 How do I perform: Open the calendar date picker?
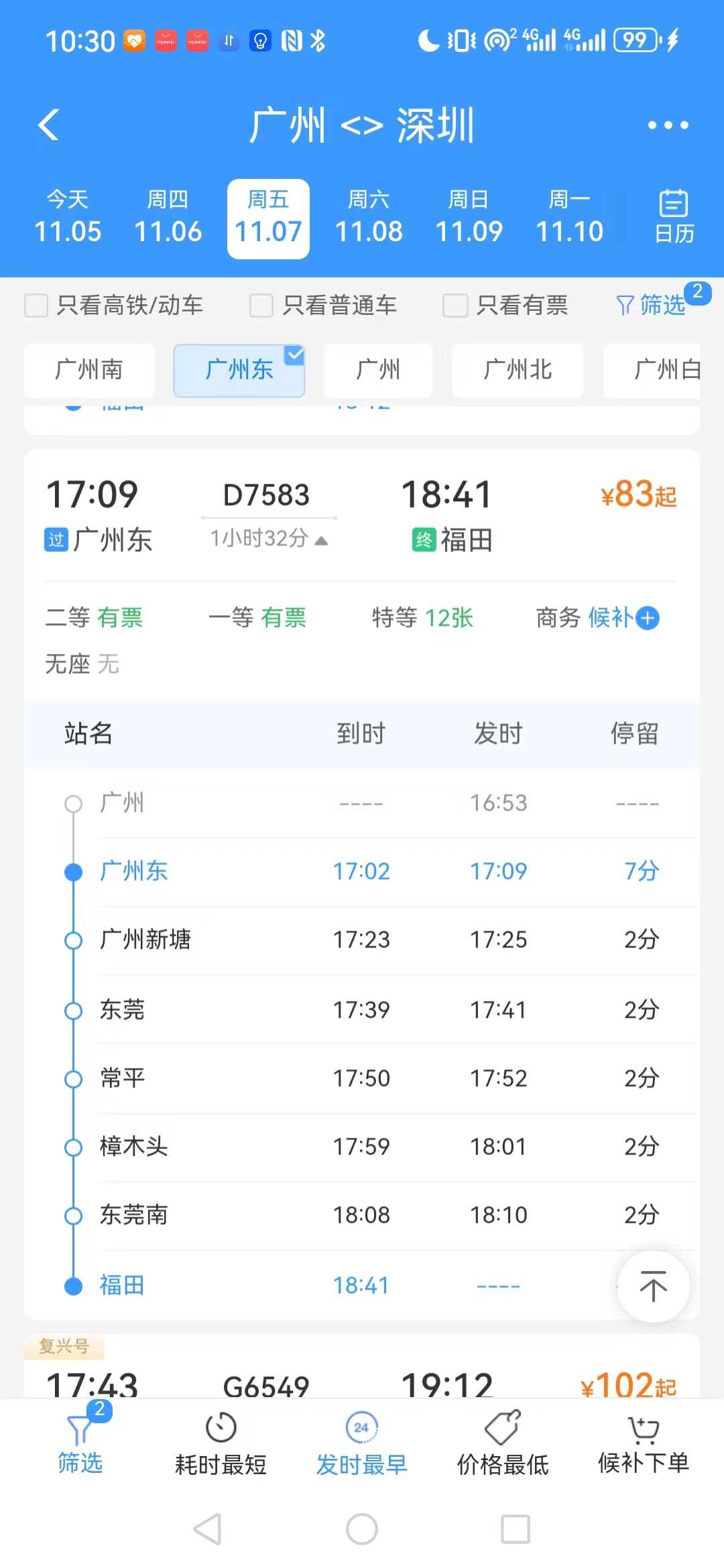pos(673,216)
